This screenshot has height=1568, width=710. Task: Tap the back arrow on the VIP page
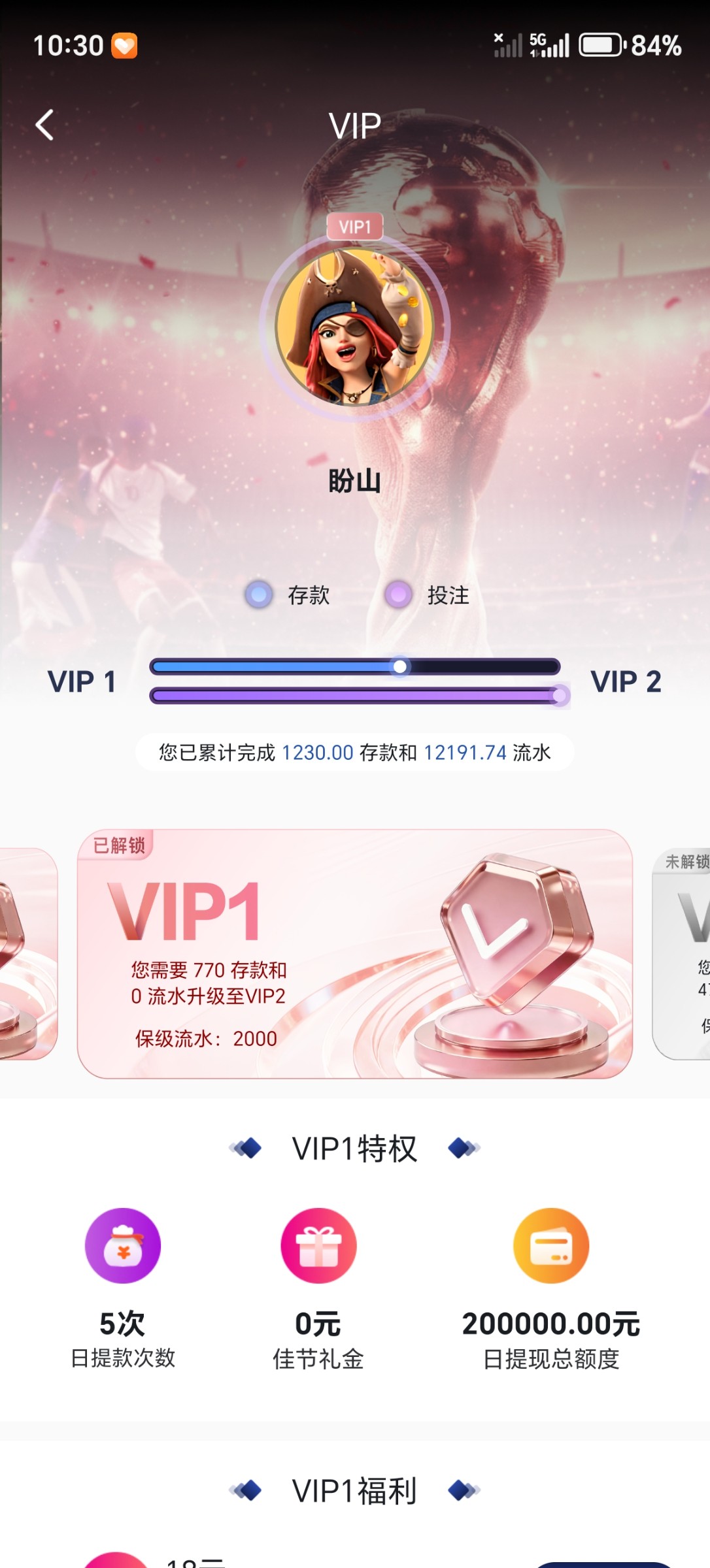[x=44, y=125]
